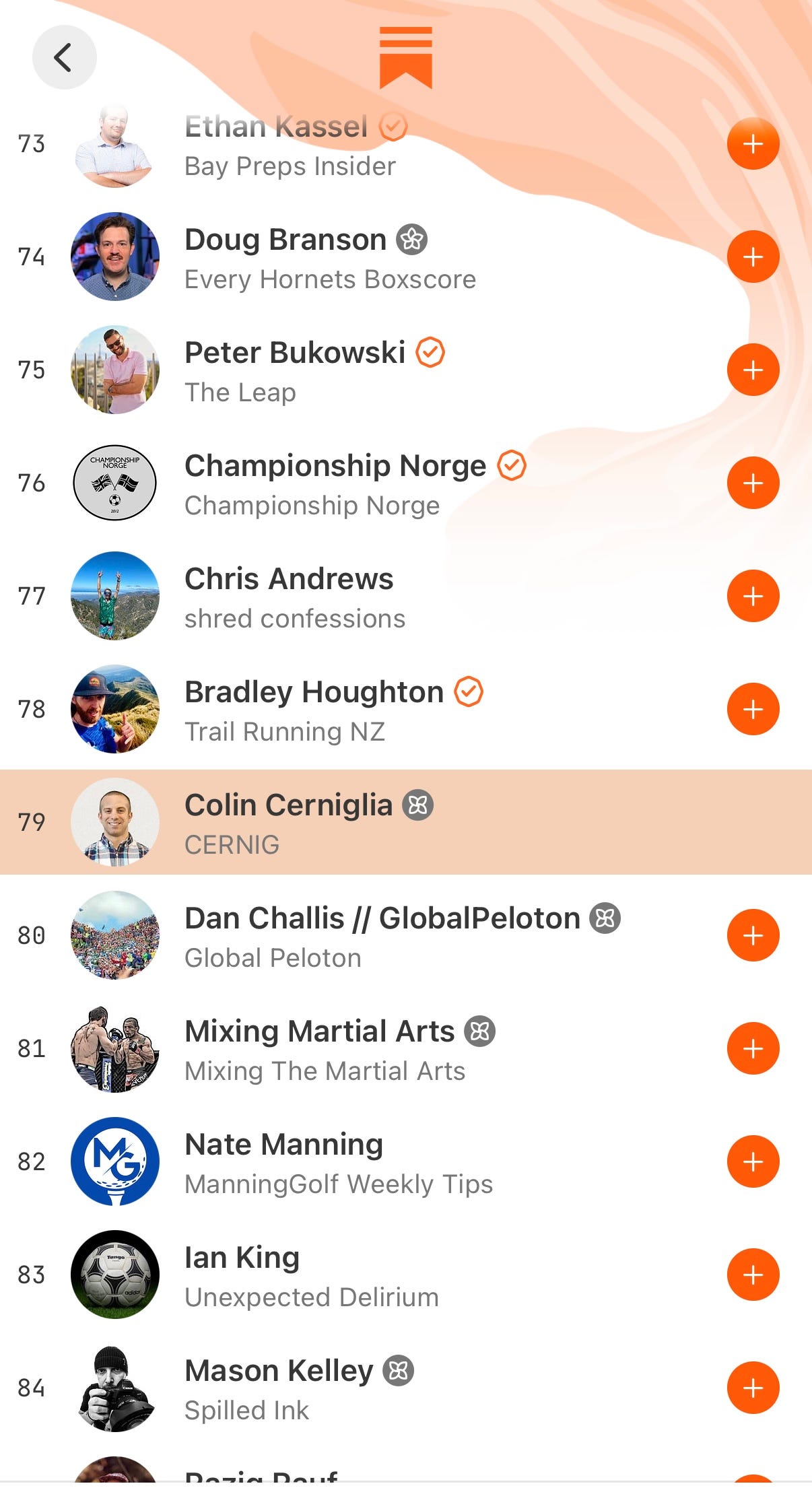Add Dan Challis's Global Peloton
The image size is (812, 1490).
tap(753, 935)
